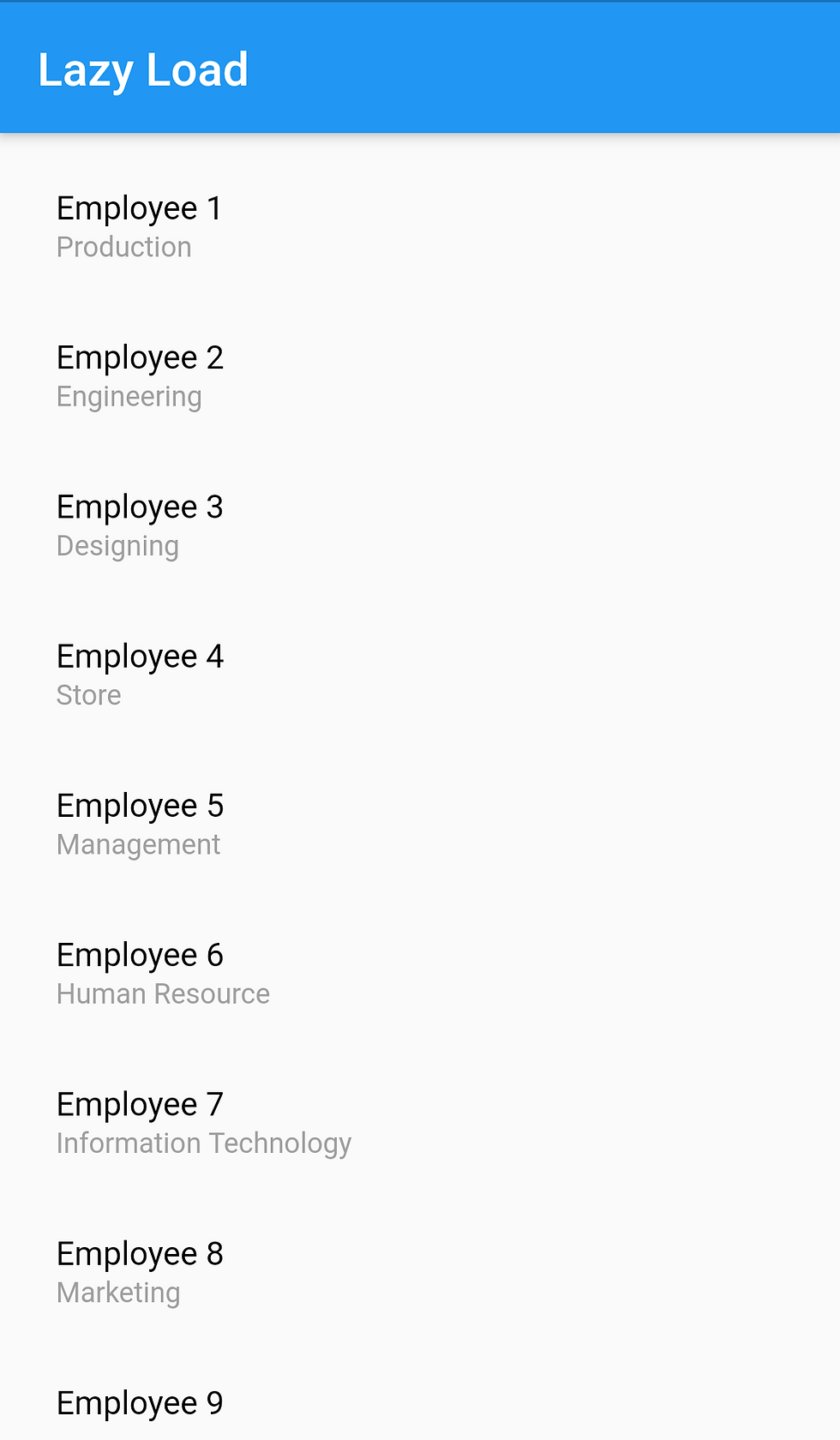
Task: Open Employee 1 in Production
Action: coord(420,227)
